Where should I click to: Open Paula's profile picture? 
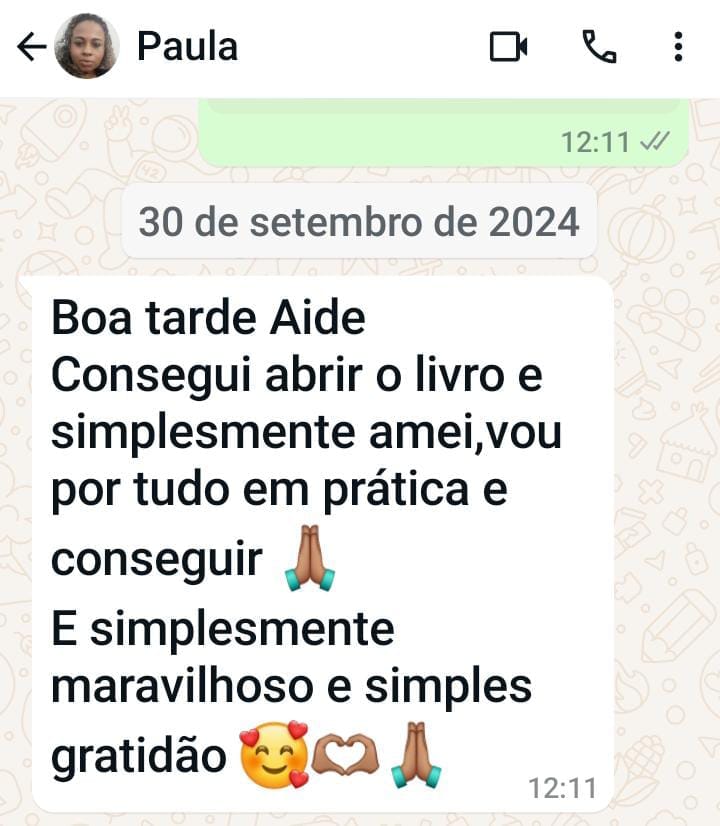87,46
